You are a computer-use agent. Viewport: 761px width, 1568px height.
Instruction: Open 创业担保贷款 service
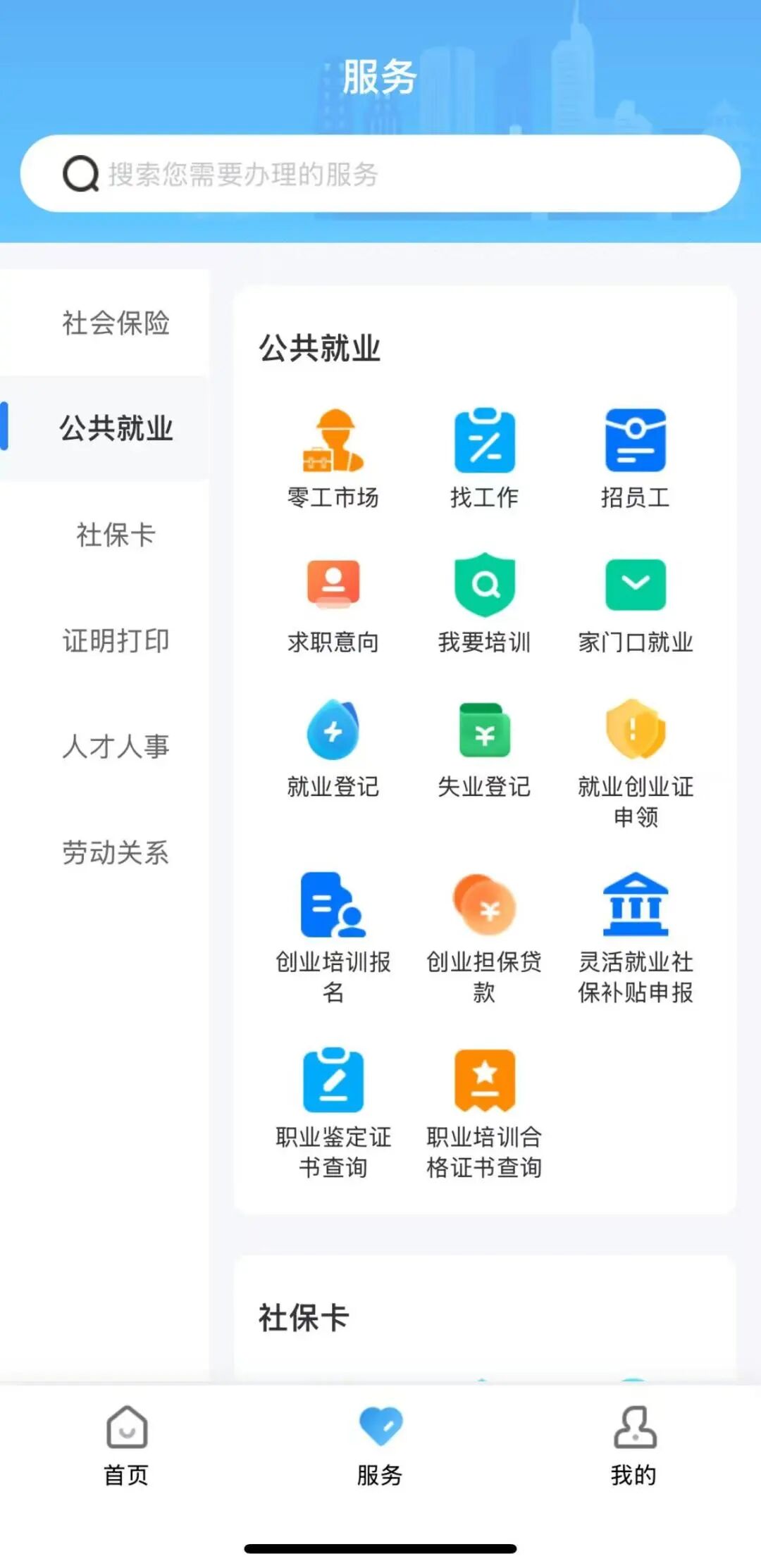pos(484,937)
